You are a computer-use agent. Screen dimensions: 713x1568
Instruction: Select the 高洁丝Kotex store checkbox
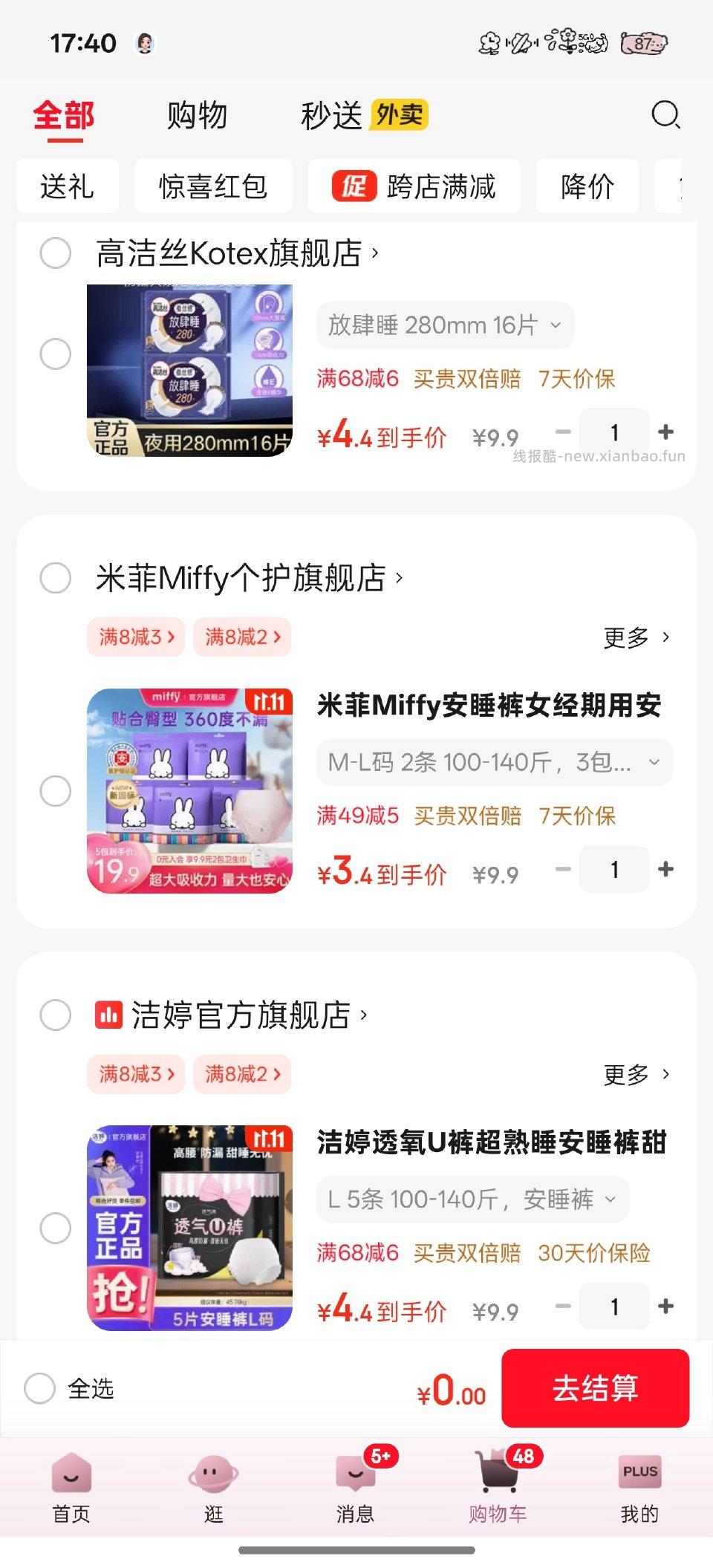click(x=53, y=253)
